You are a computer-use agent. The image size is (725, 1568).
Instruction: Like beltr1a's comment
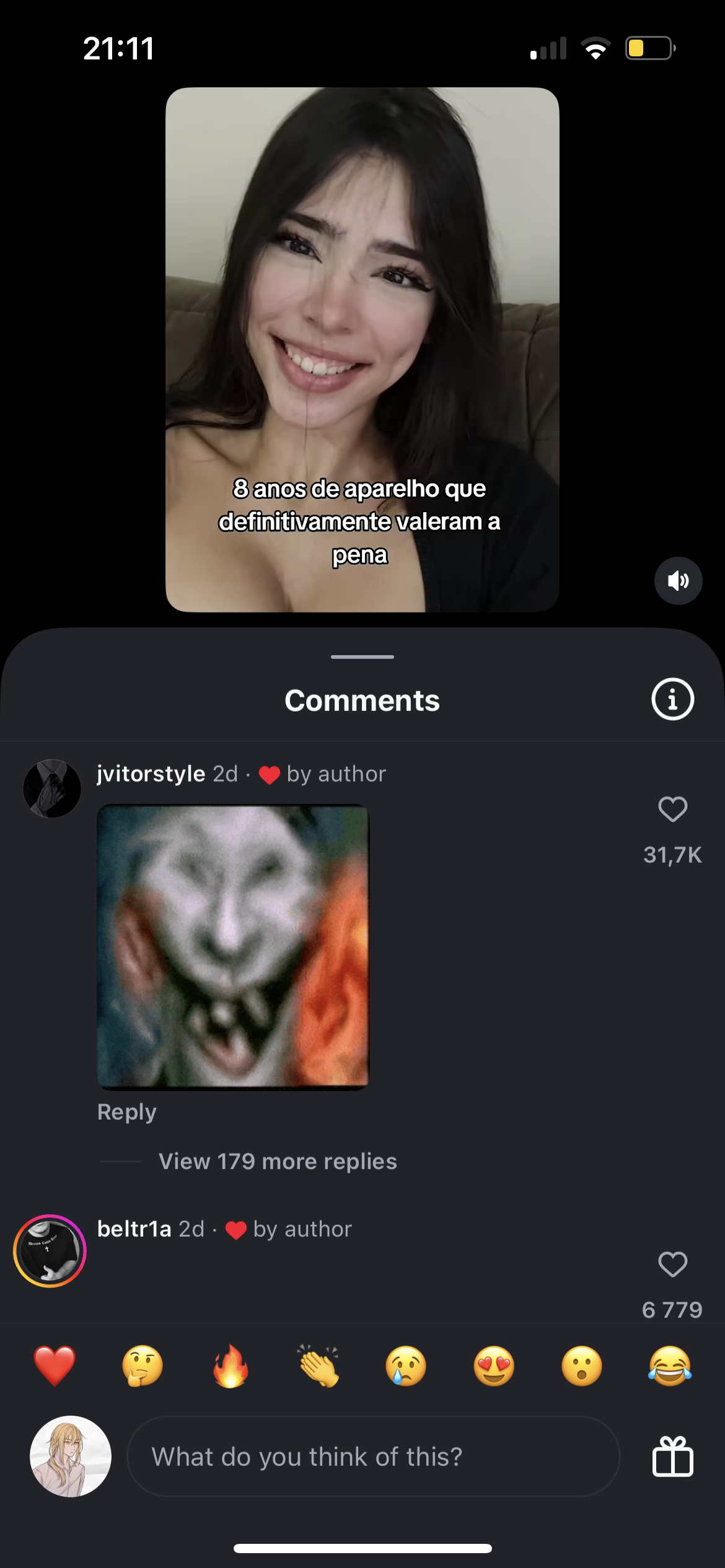[672, 1265]
